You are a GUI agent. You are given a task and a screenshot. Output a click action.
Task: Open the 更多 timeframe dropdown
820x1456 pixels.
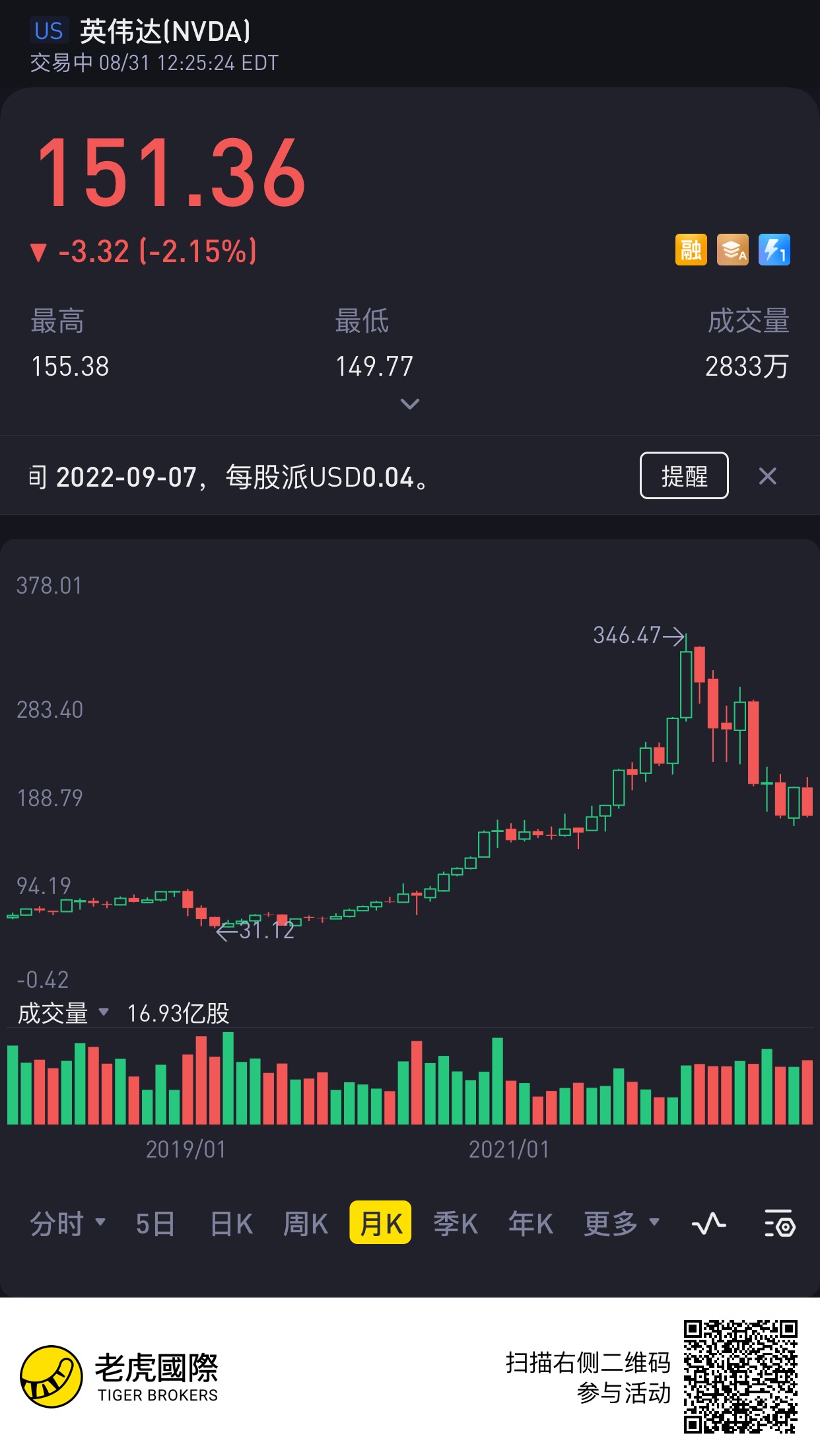(621, 1224)
